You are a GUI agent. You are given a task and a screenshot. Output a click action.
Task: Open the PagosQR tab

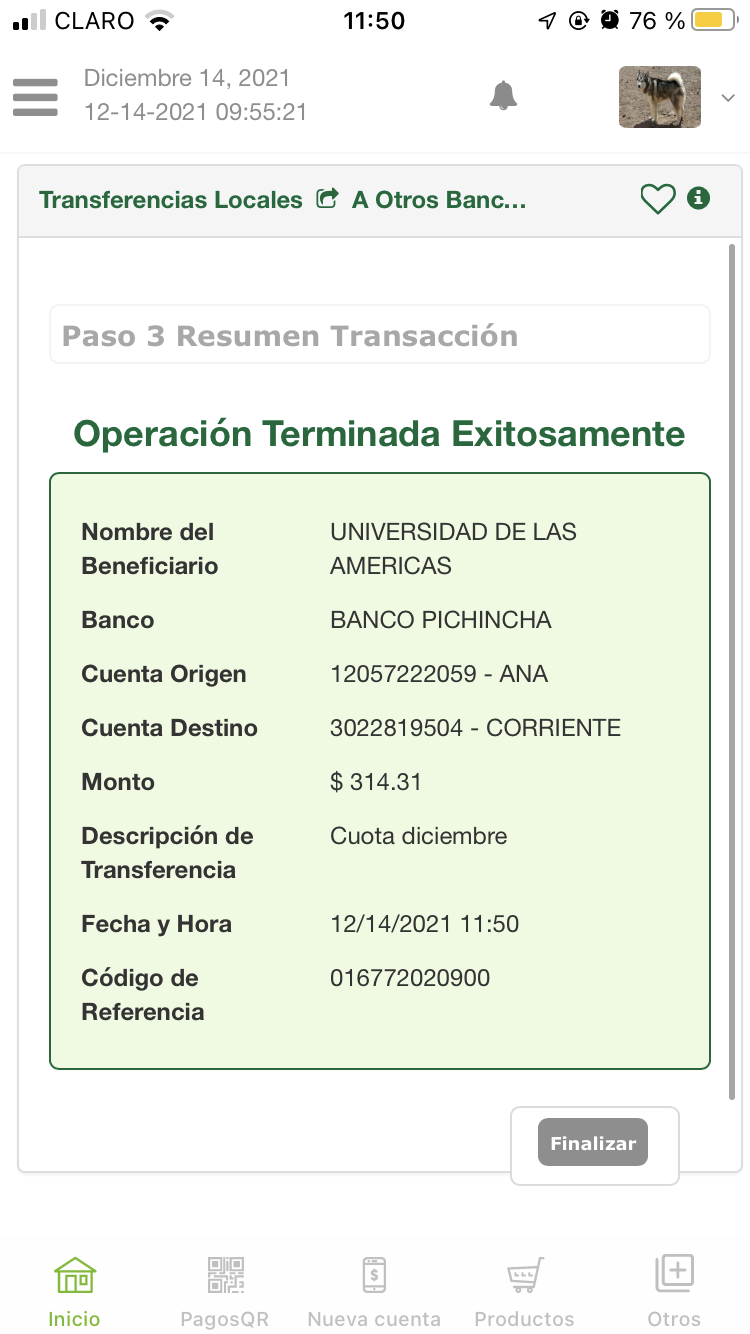coord(225,1291)
